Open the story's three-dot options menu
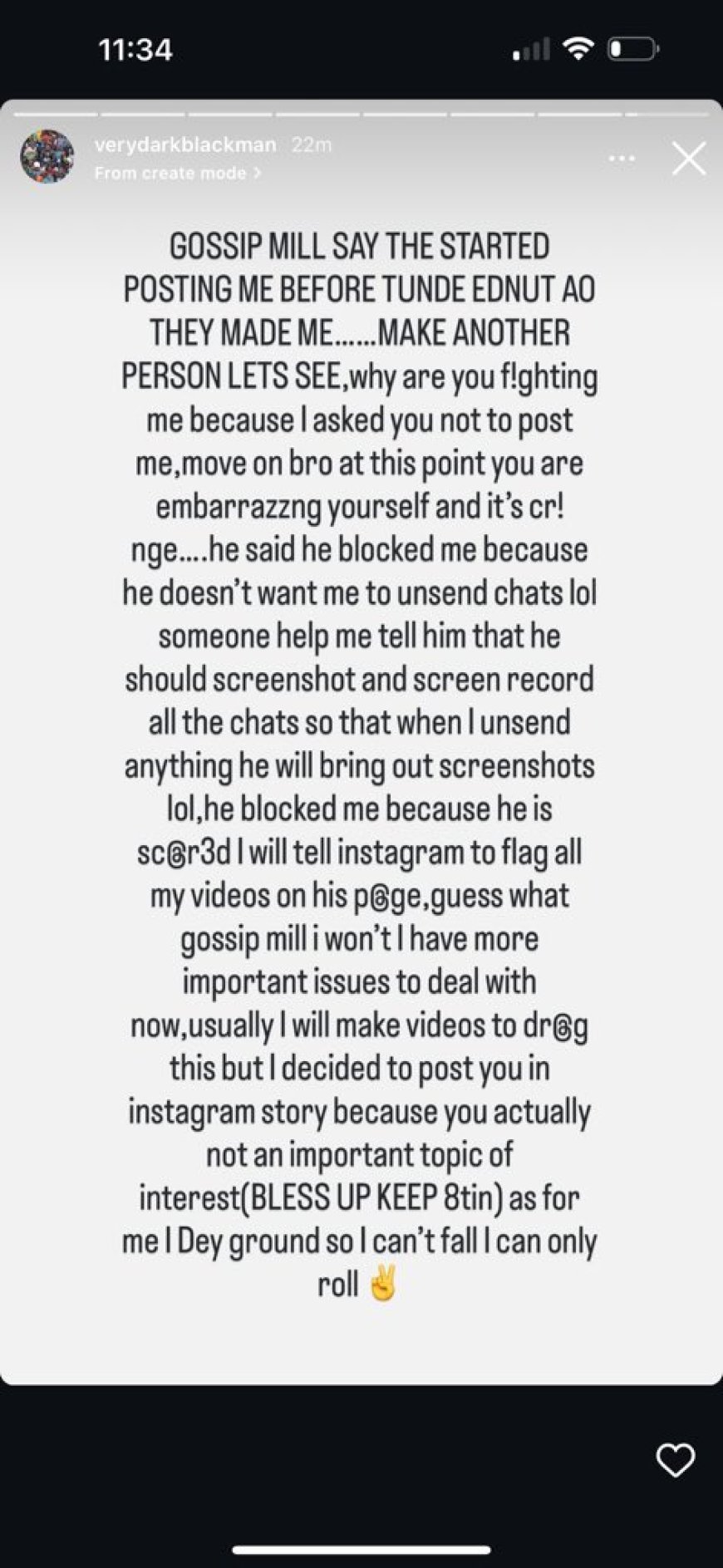This screenshot has width=723, height=1568. pos(622,158)
